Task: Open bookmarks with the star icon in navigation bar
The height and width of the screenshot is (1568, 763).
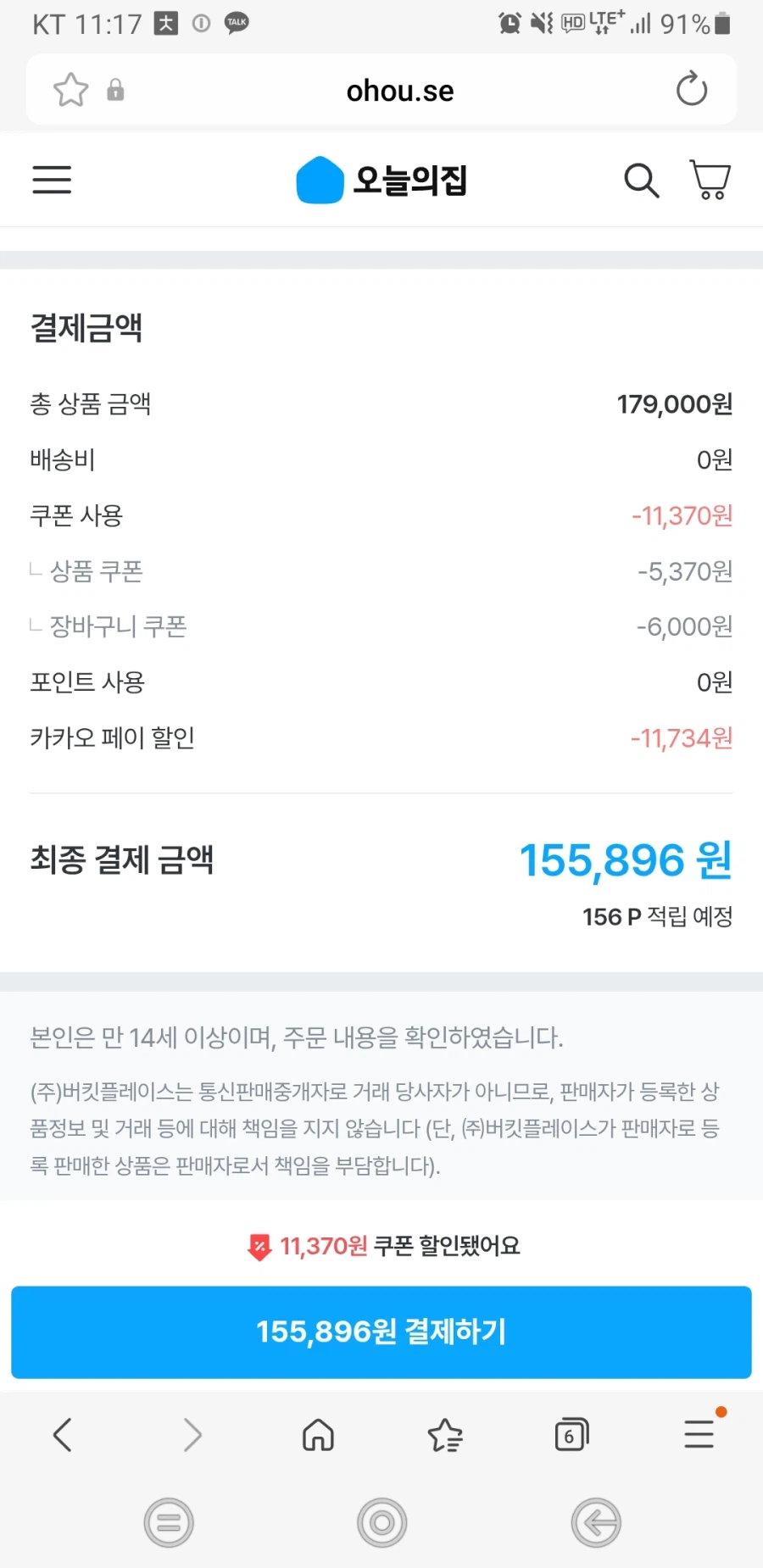Action: tap(446, 1435)
